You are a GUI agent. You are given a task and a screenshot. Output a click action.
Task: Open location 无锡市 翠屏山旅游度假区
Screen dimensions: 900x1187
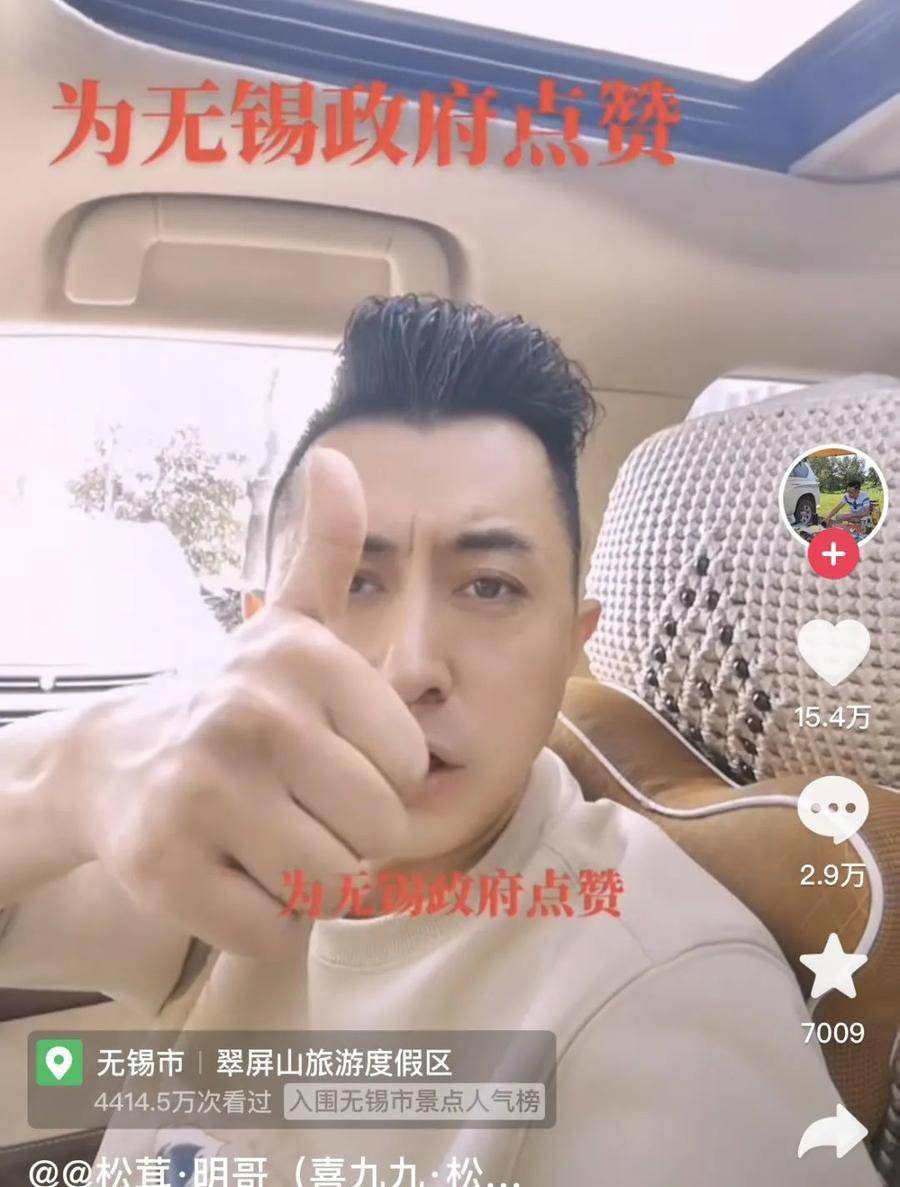point(272,1062)
